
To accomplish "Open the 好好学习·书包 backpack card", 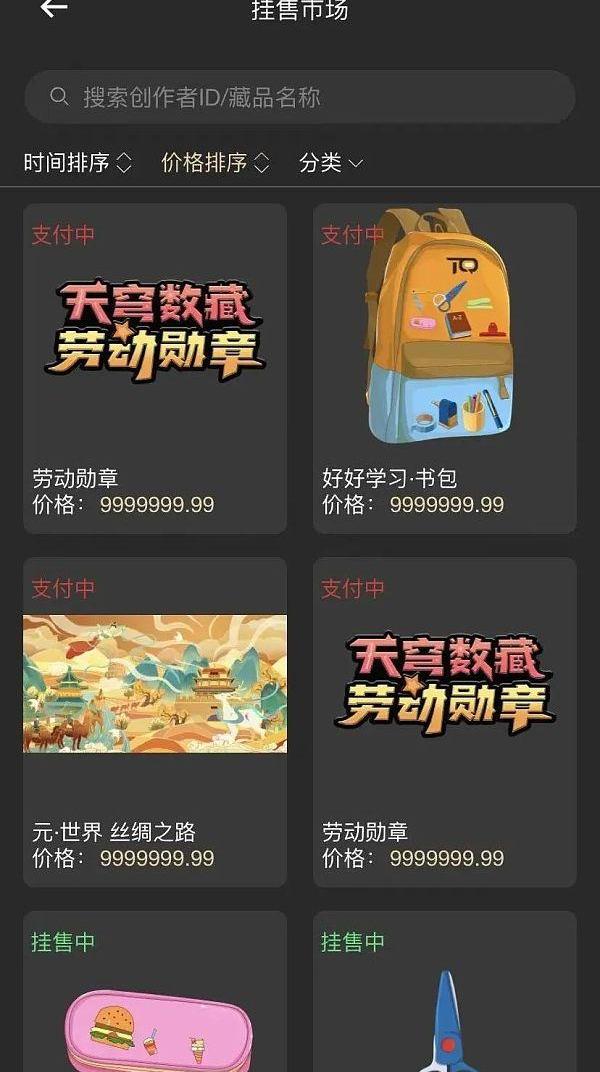I will (x=444, y=368).
